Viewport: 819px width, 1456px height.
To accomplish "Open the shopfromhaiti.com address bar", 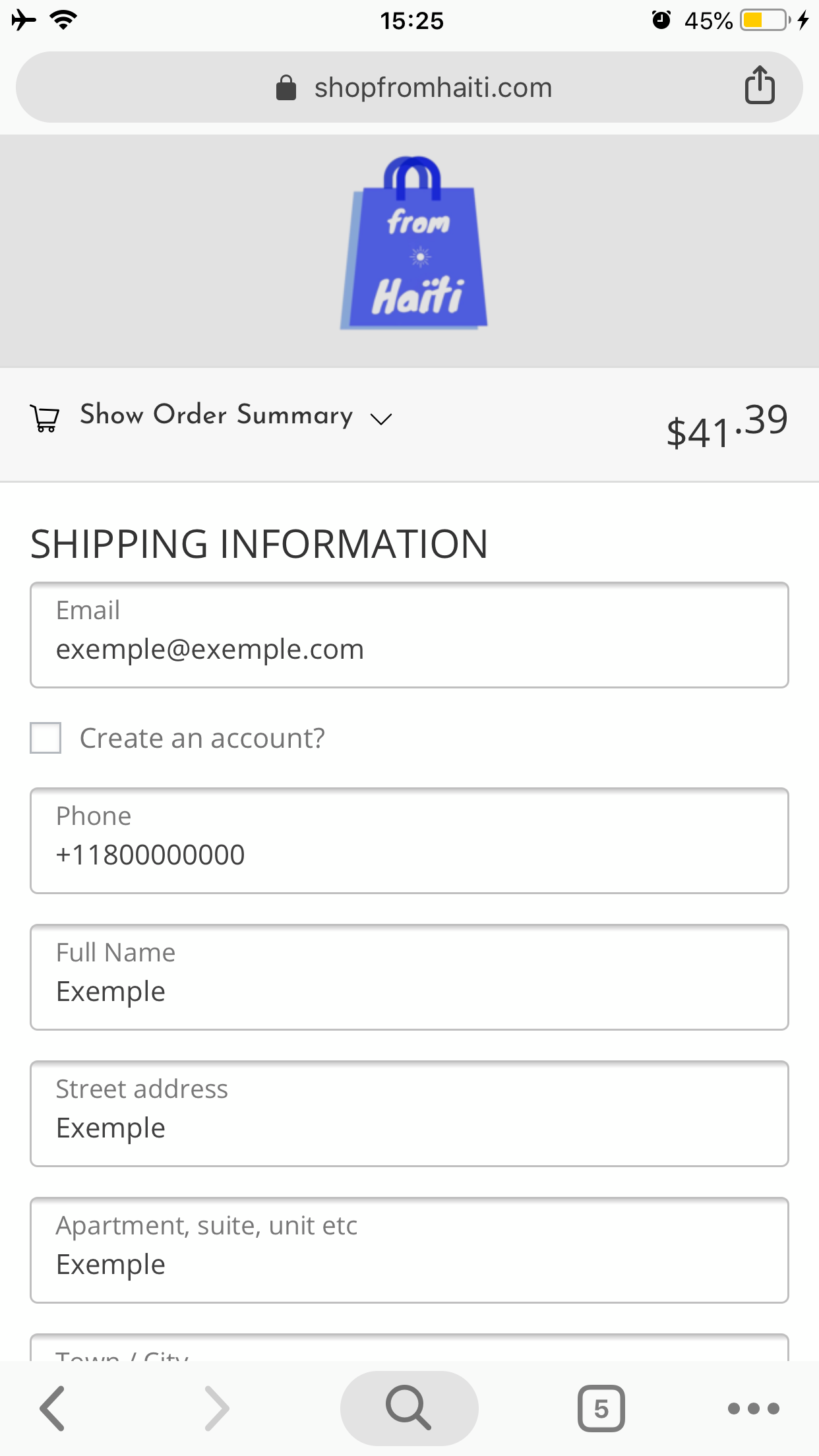I will [x=433, y=86].
